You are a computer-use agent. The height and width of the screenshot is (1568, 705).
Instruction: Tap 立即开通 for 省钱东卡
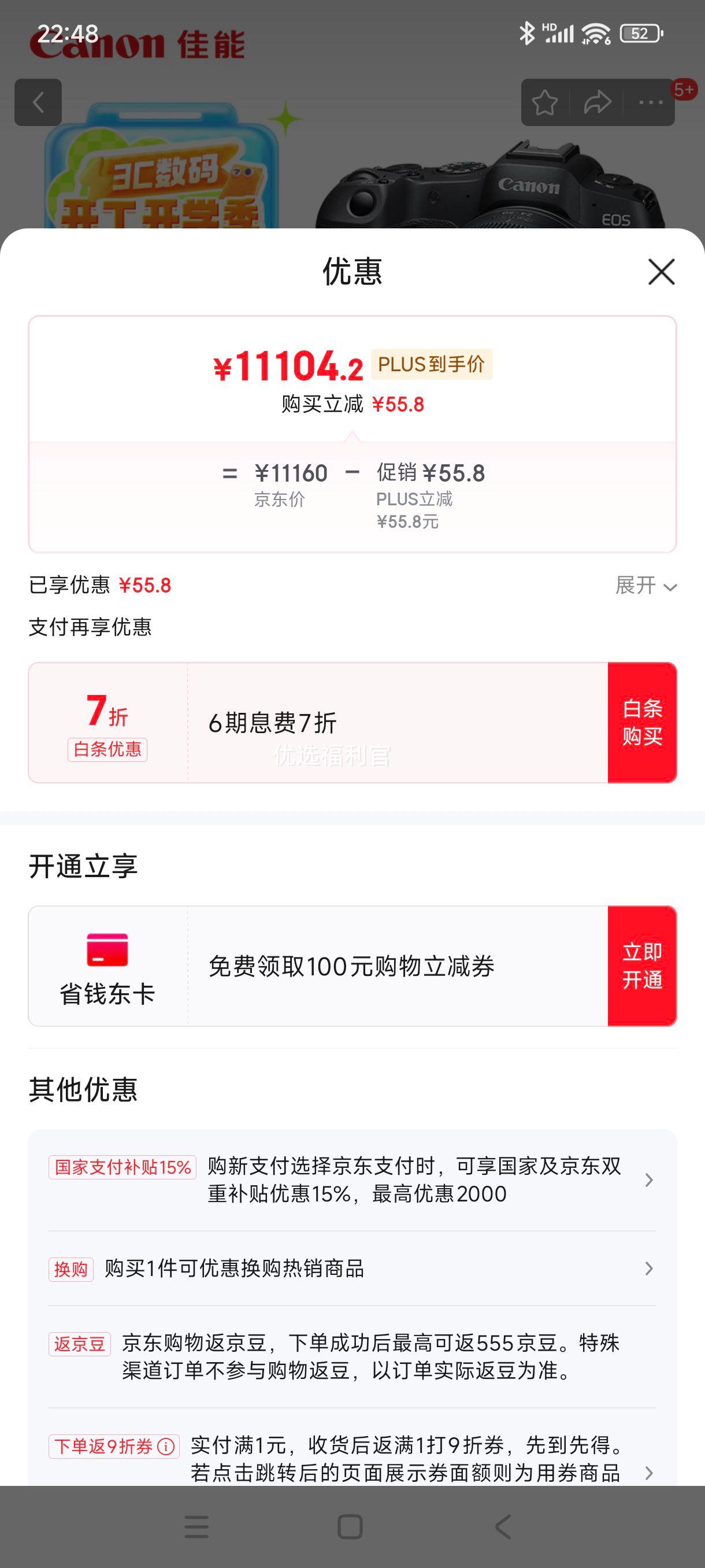pos(642,966)
